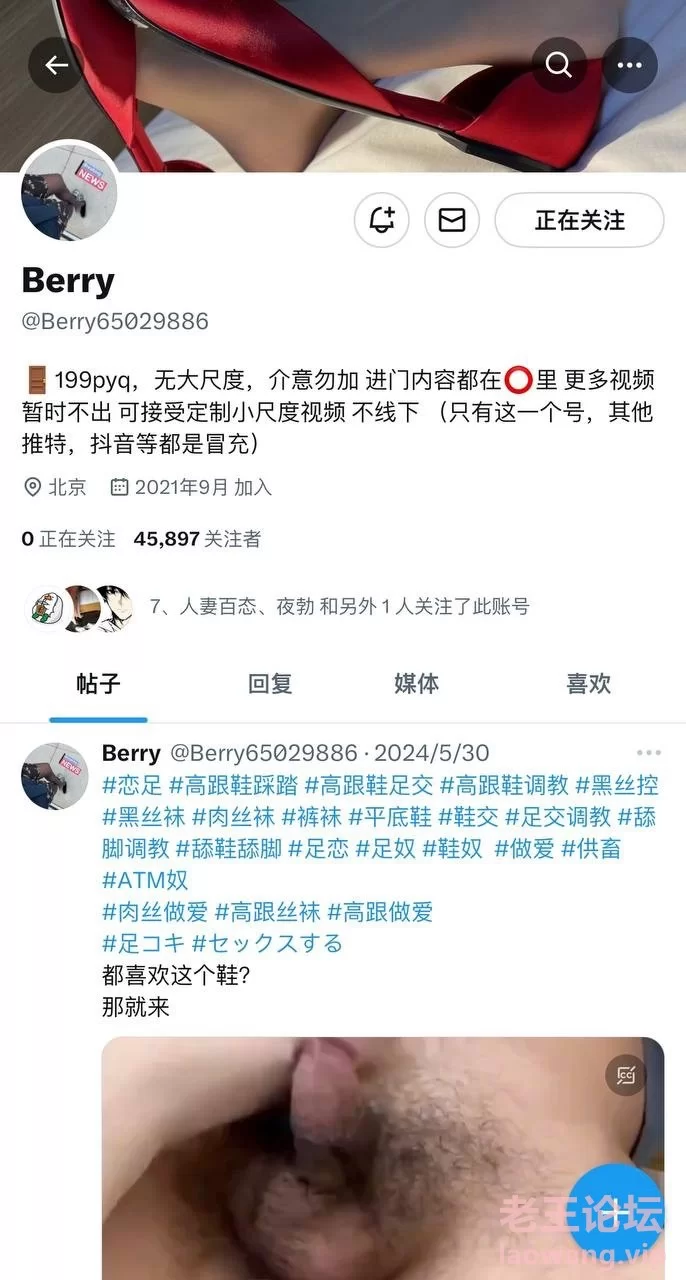The height and width of the screenshot is (1280, 686).
Task: Open Berry's profile picture
Action: click(x=69, y=192)
